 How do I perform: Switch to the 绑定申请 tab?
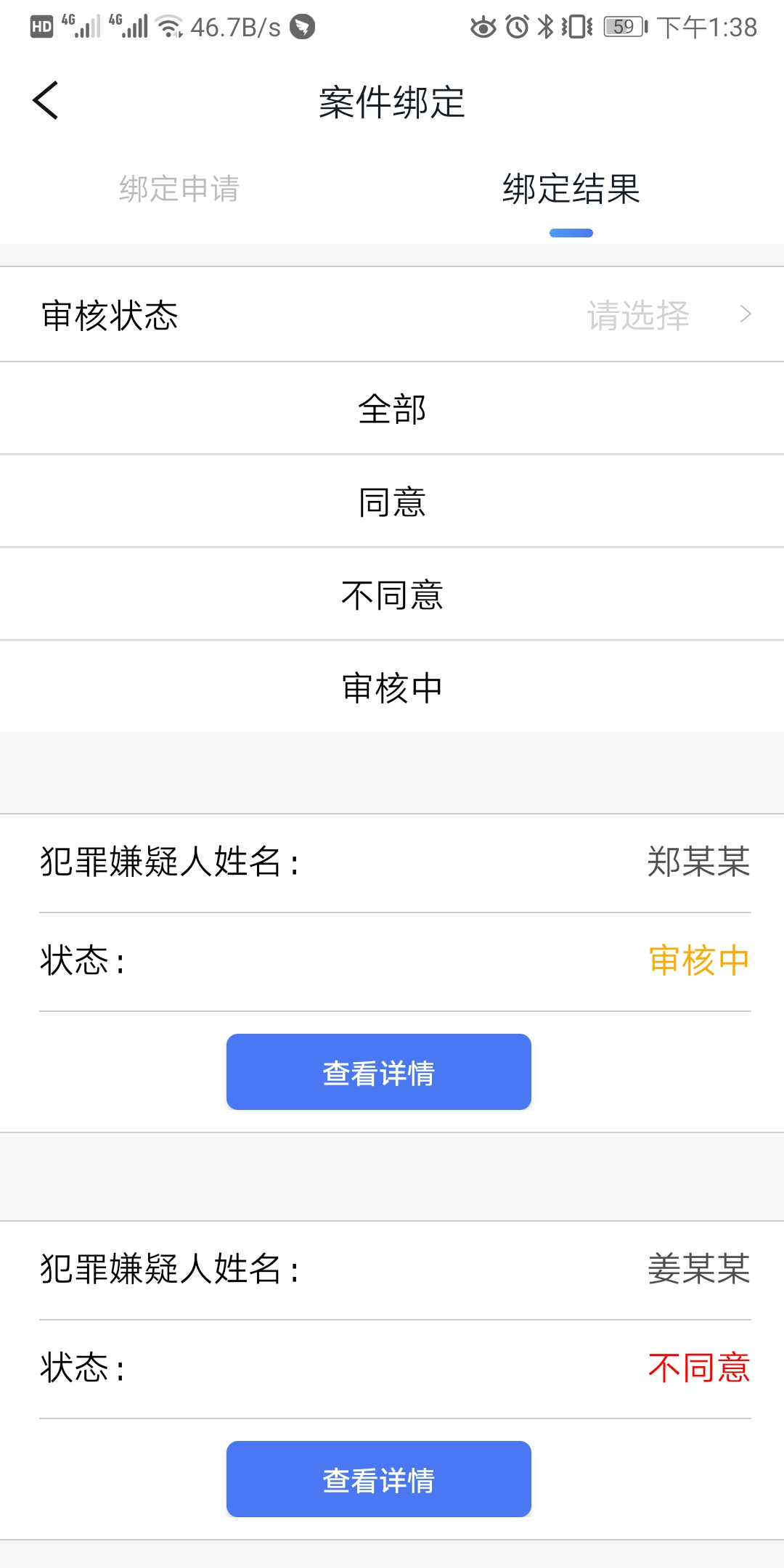coord(179,189)
